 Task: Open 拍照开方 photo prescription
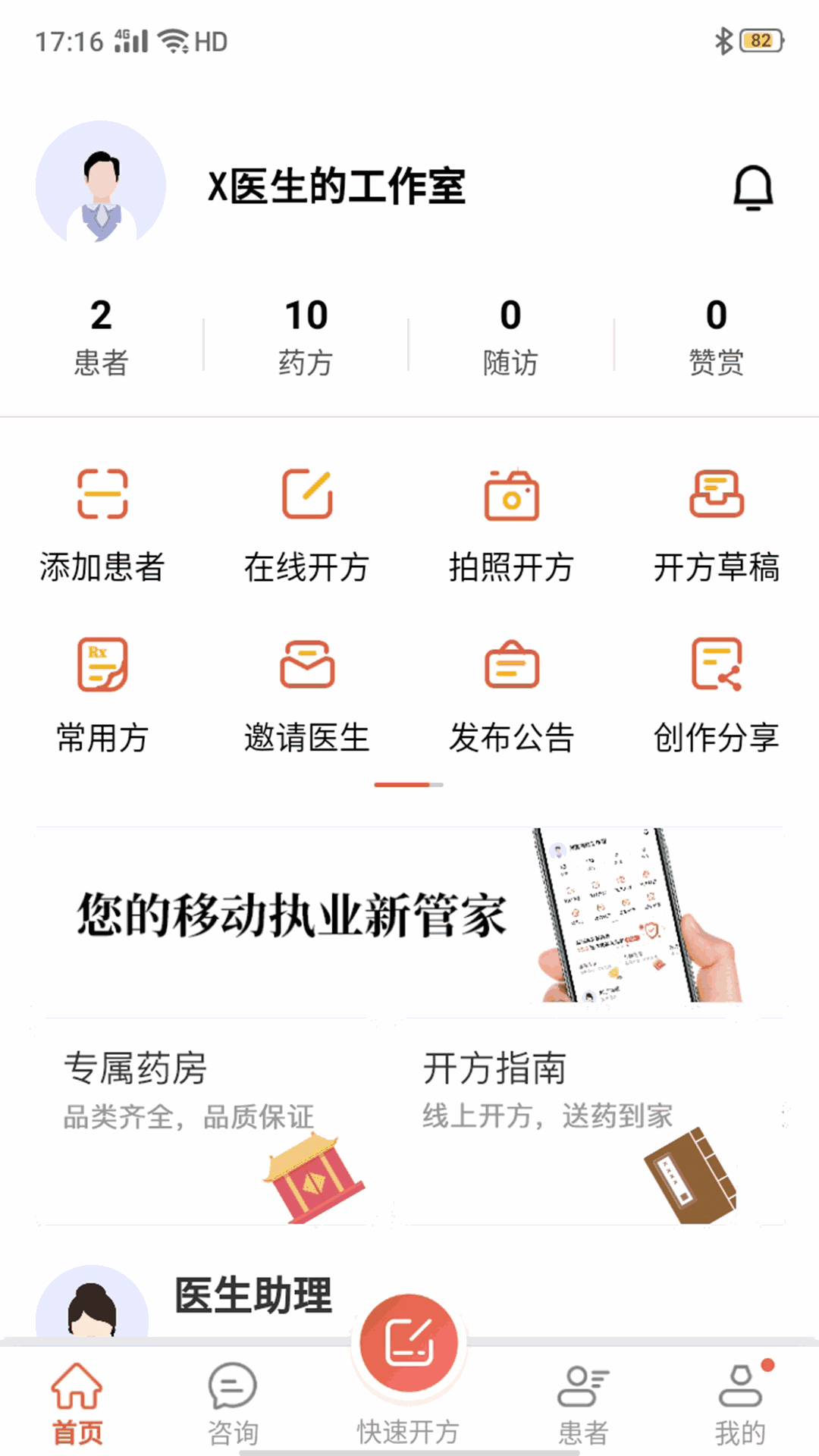click(512, 525)
